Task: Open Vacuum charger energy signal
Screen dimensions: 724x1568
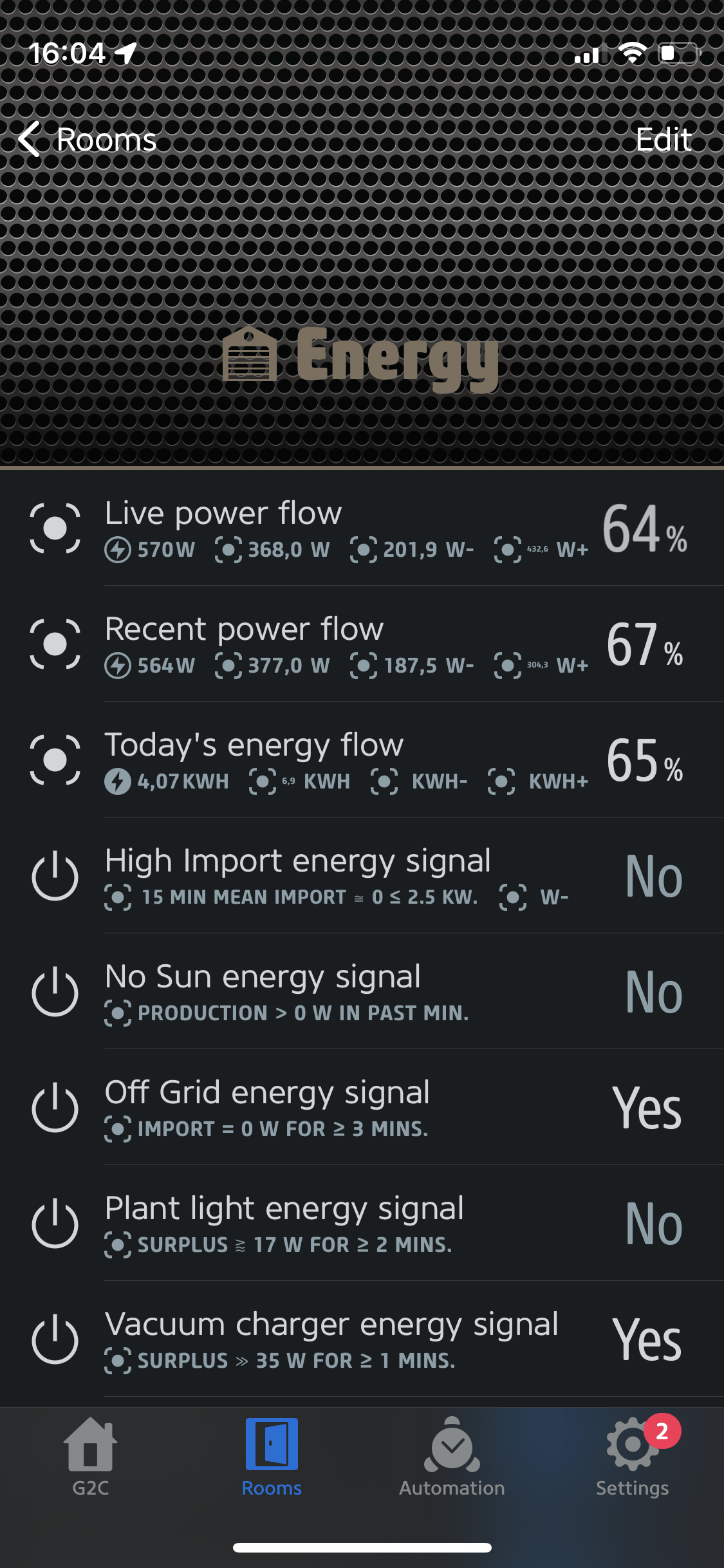Action: (x=348, y=1339)
